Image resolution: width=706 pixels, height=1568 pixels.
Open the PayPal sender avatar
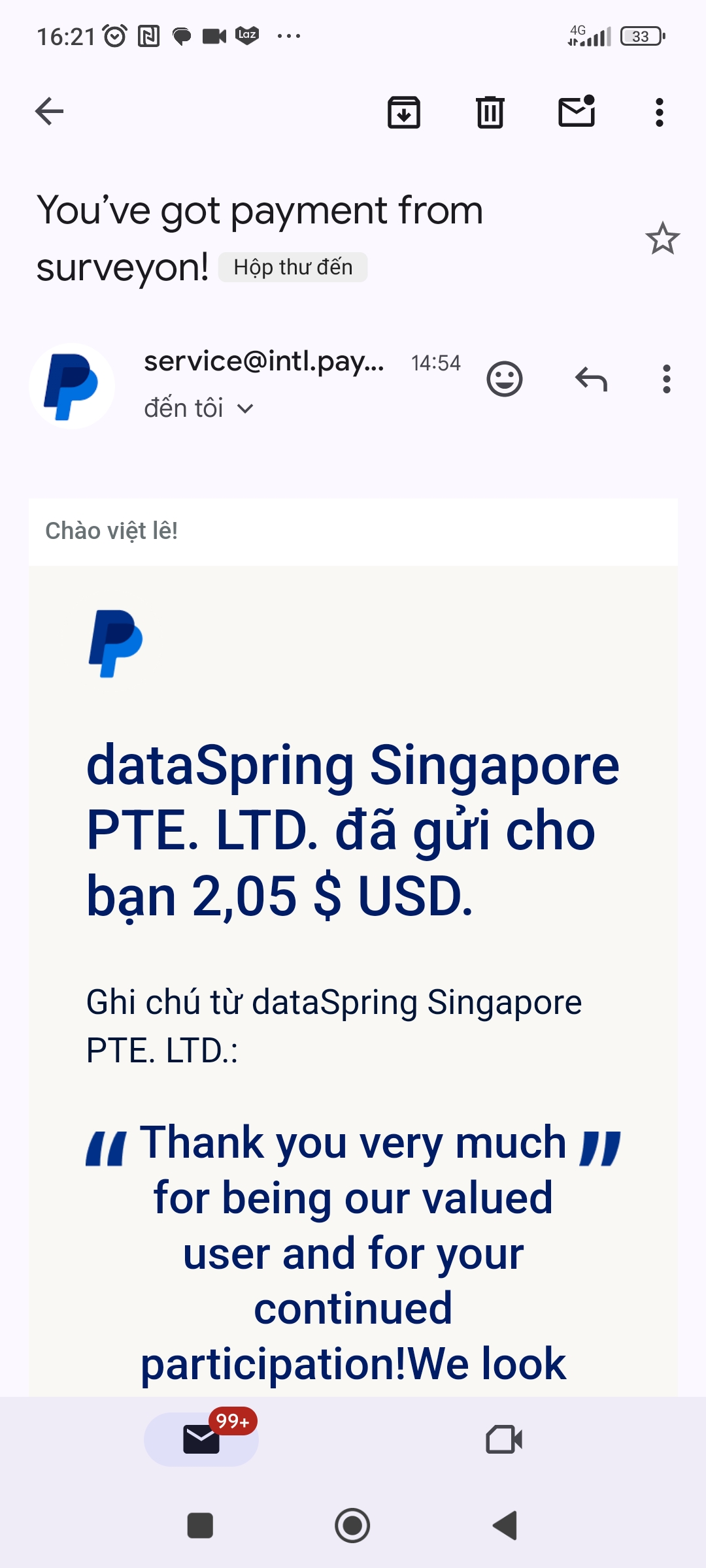pyautogui.click(x=72, y=386)
